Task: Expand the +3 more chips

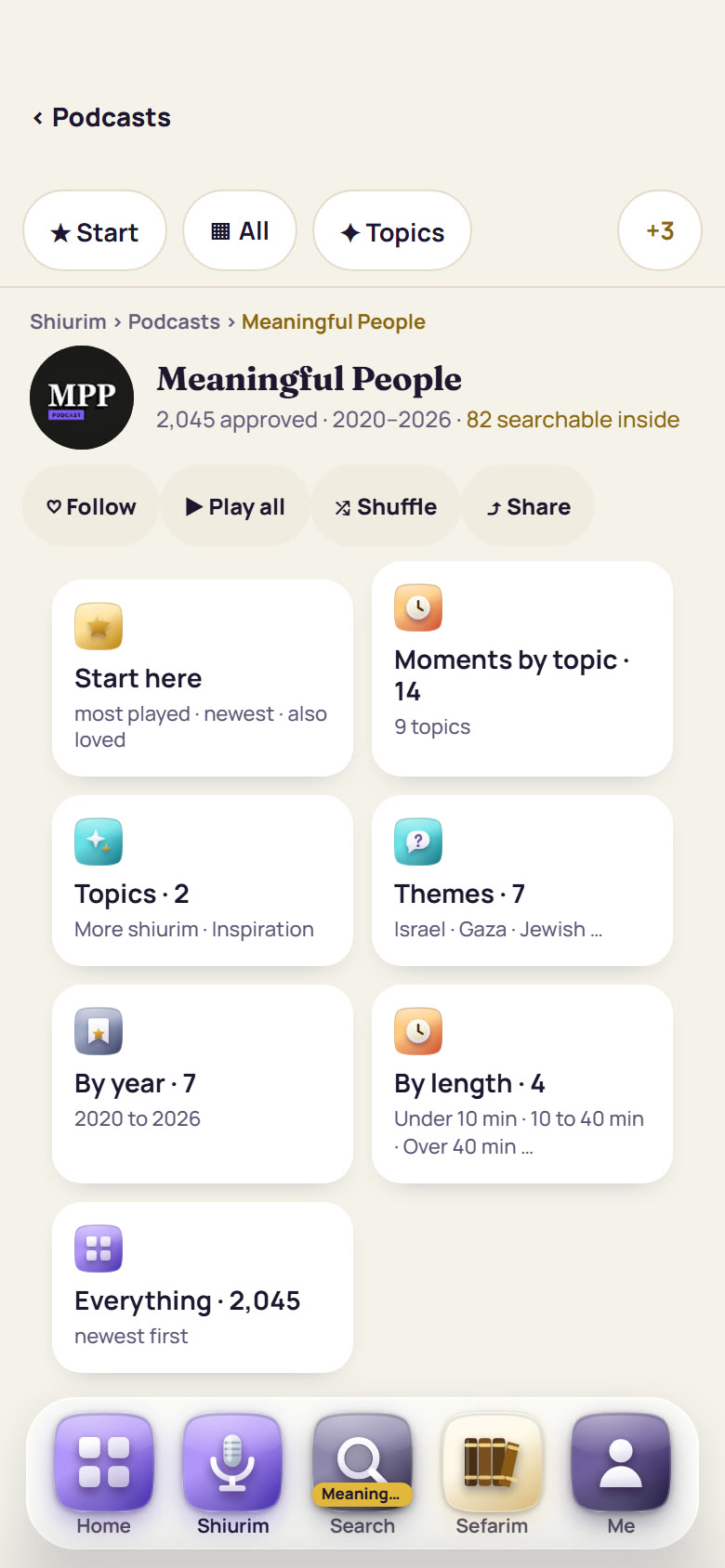Action: (x=660, y=230)
